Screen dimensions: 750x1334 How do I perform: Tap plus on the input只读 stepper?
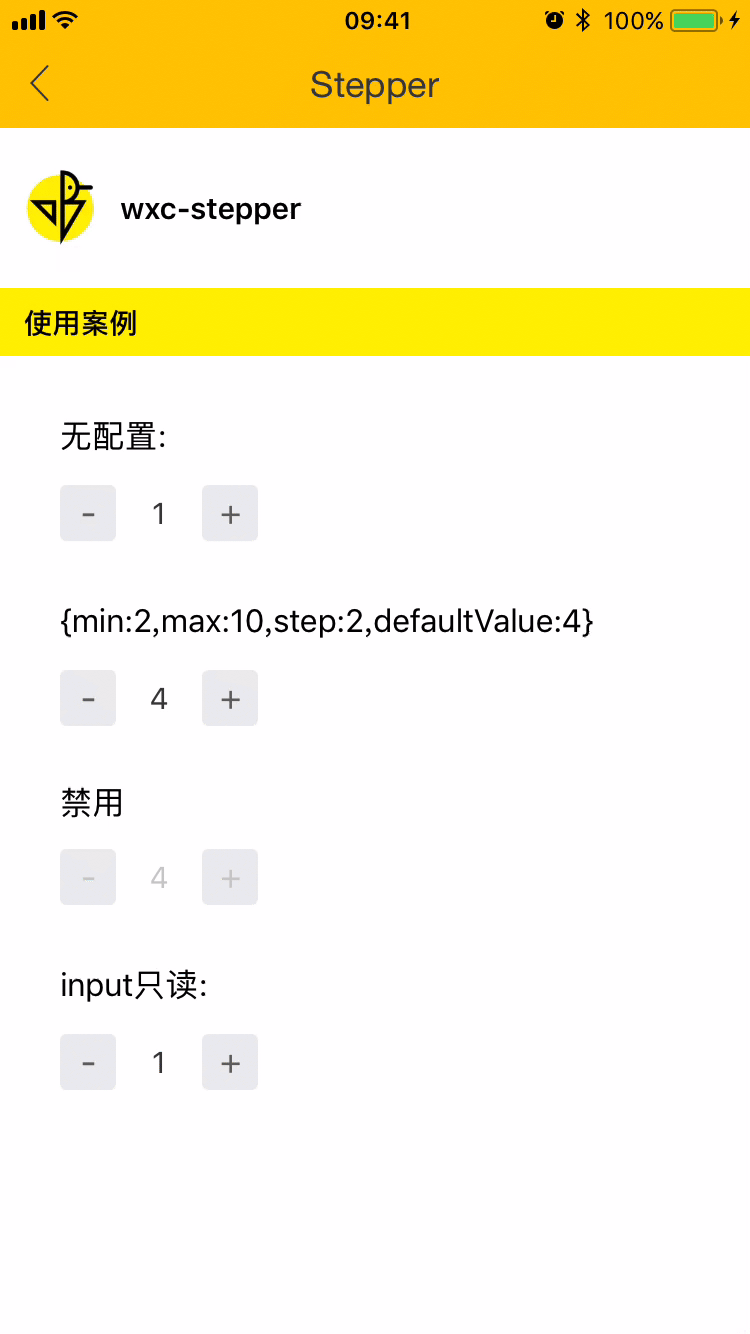(230, 1062)
